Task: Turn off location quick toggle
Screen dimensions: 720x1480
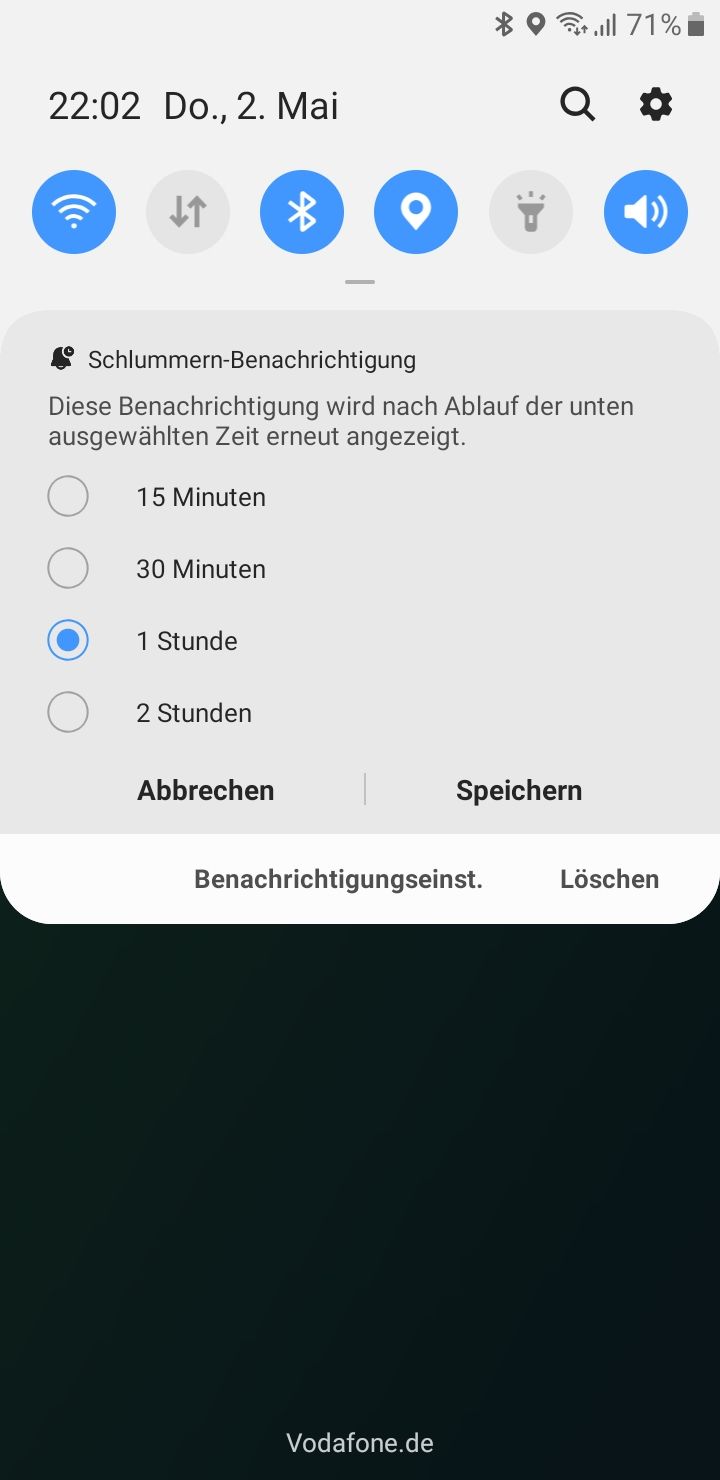Action: coord(416,212)
